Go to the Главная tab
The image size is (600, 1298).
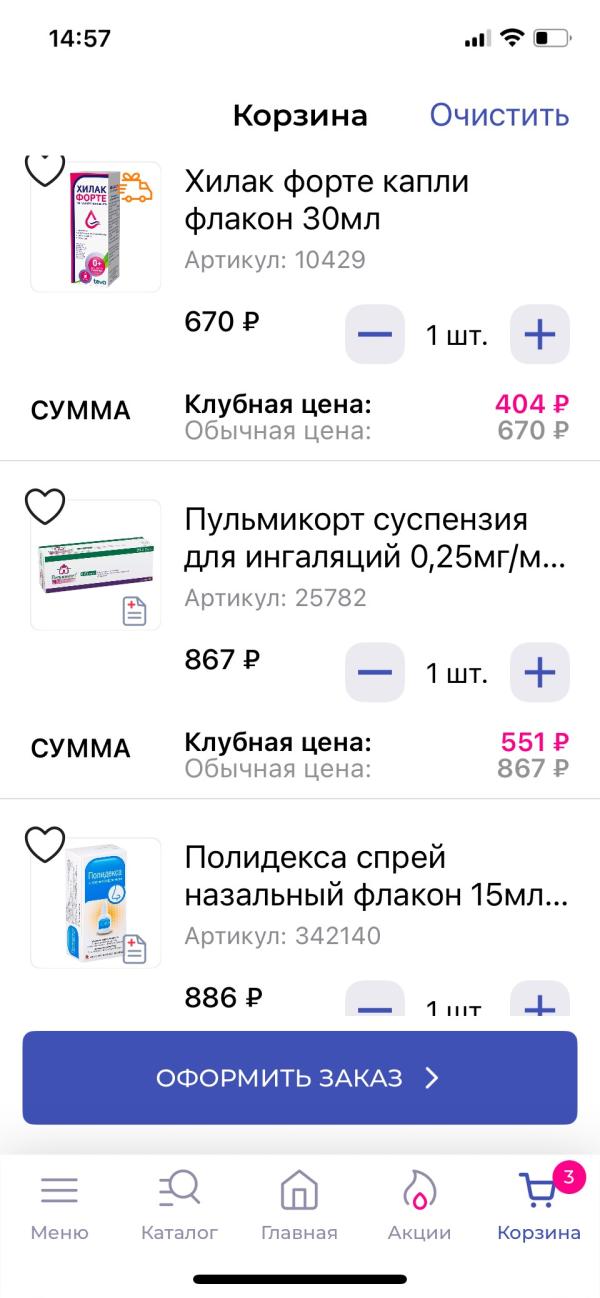pyautogui.click(x=299, y=1206)
